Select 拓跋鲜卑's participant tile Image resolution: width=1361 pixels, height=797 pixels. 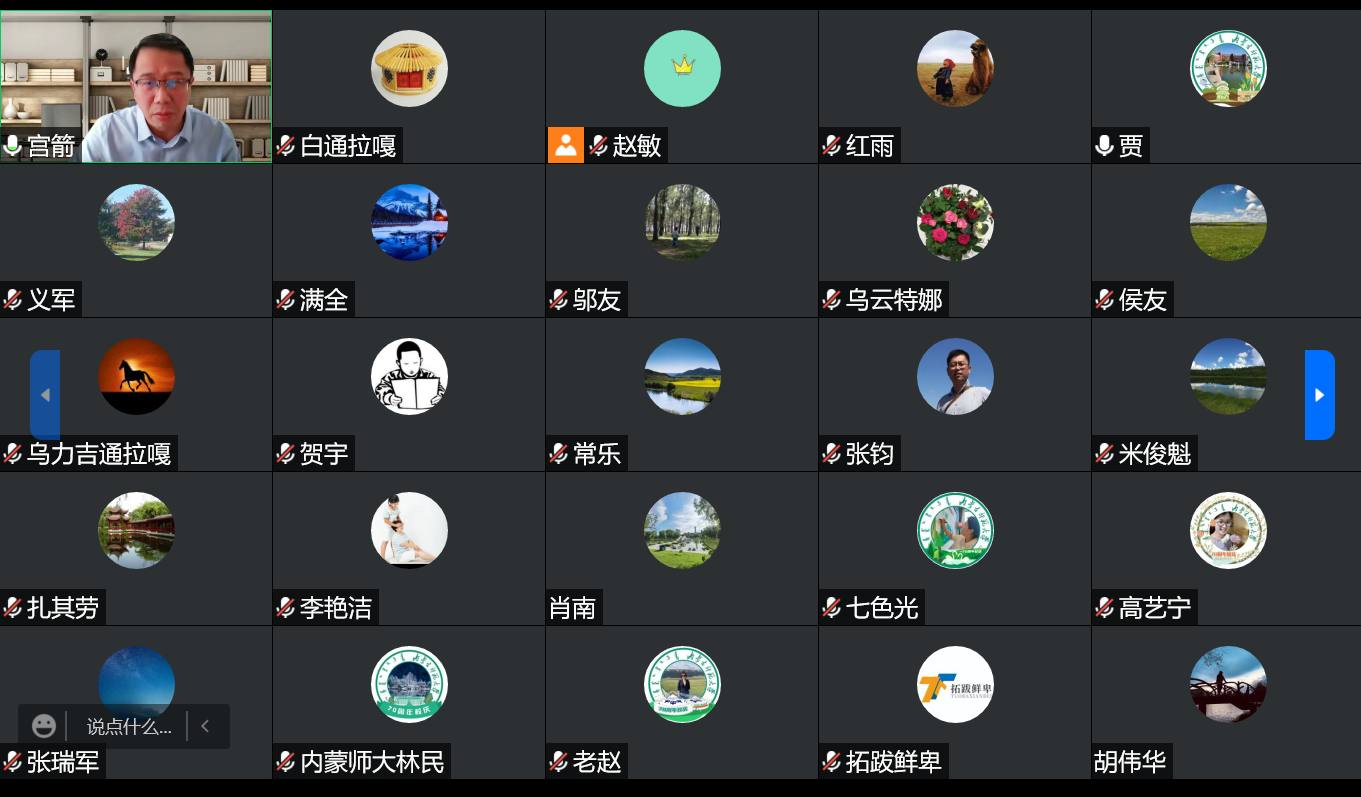955,702
